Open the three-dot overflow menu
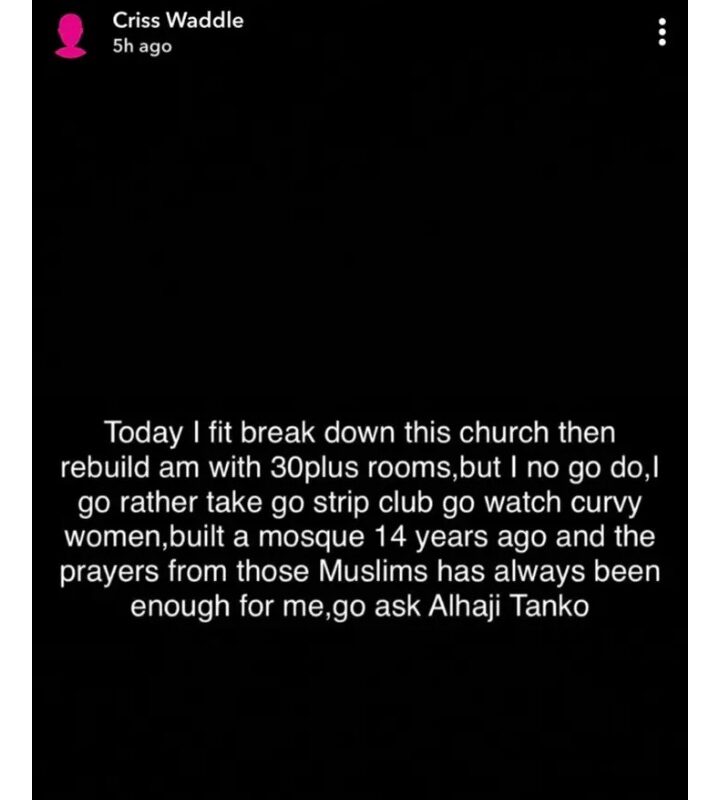 [x=661, y=33]
